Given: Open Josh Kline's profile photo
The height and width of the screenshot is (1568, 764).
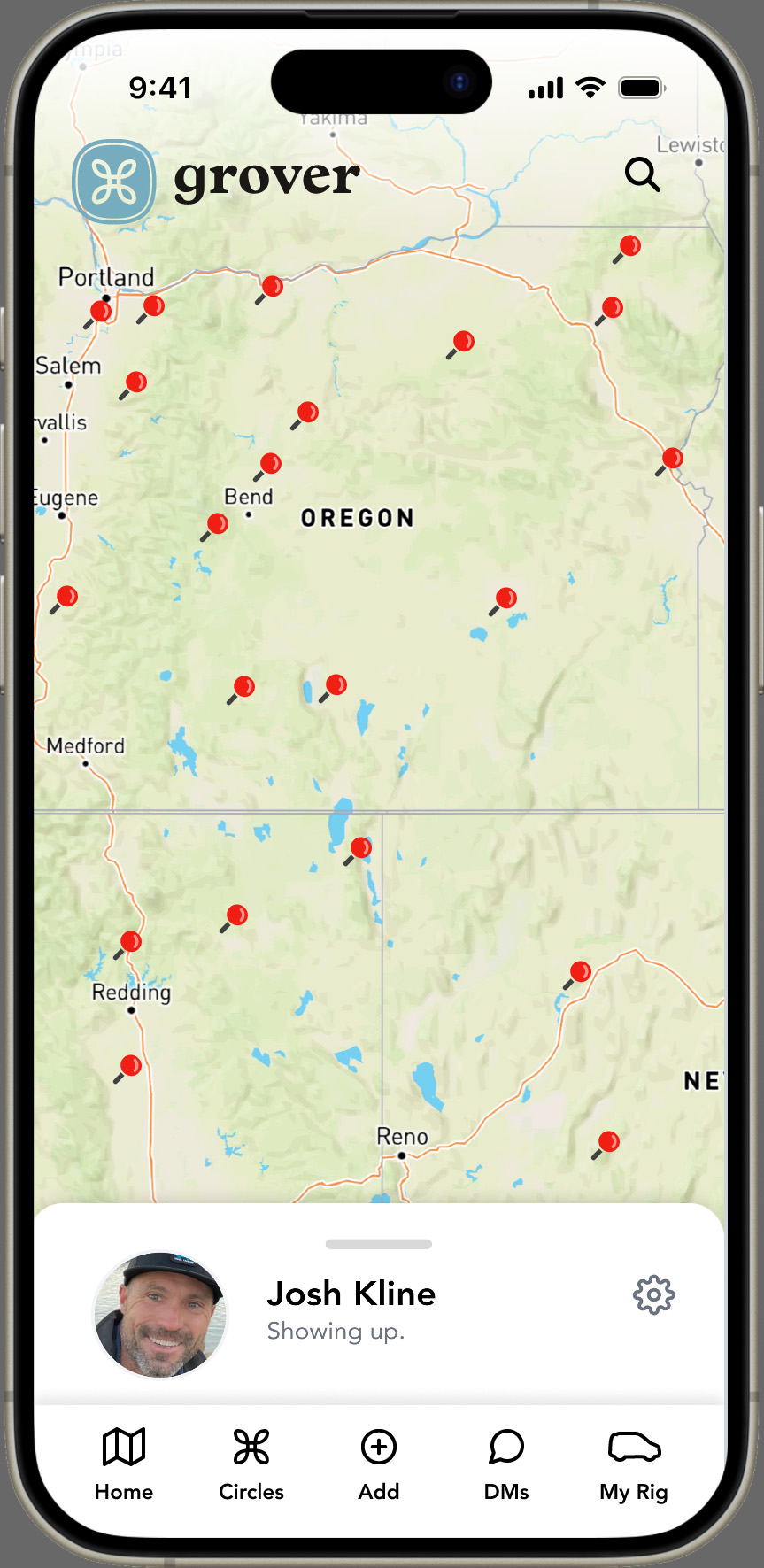Looking at the screenshot, I should point(160,1315).
